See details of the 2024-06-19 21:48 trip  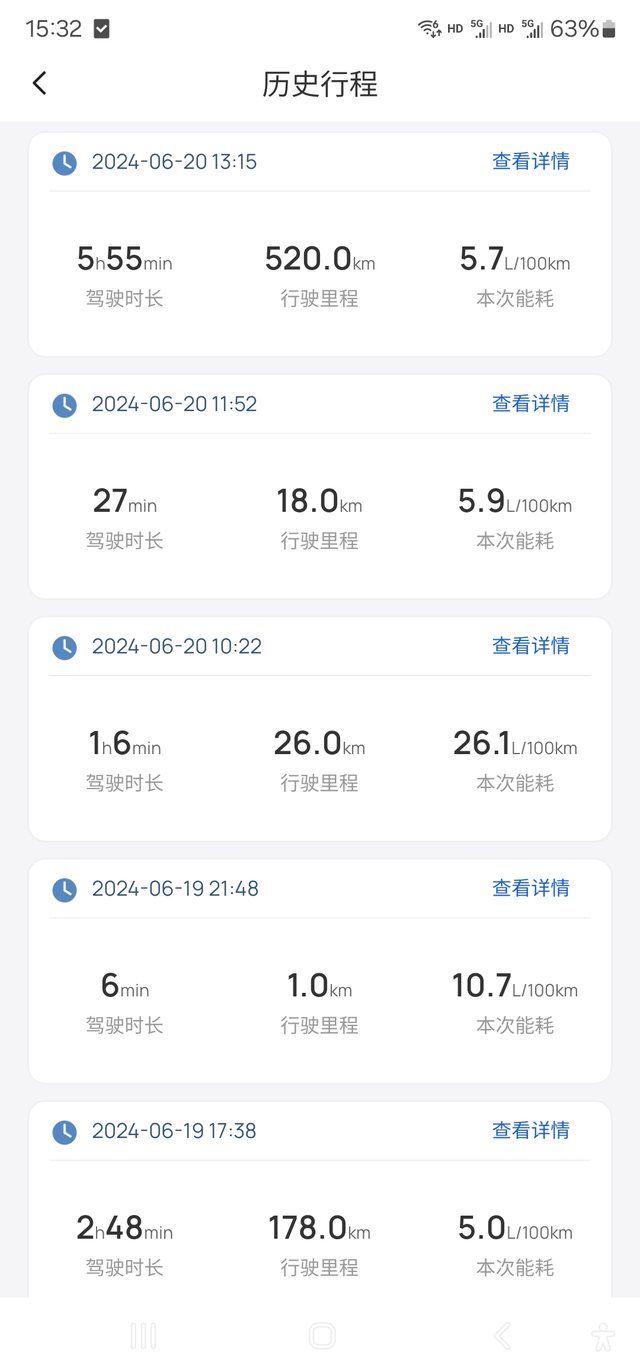(530, 888)
